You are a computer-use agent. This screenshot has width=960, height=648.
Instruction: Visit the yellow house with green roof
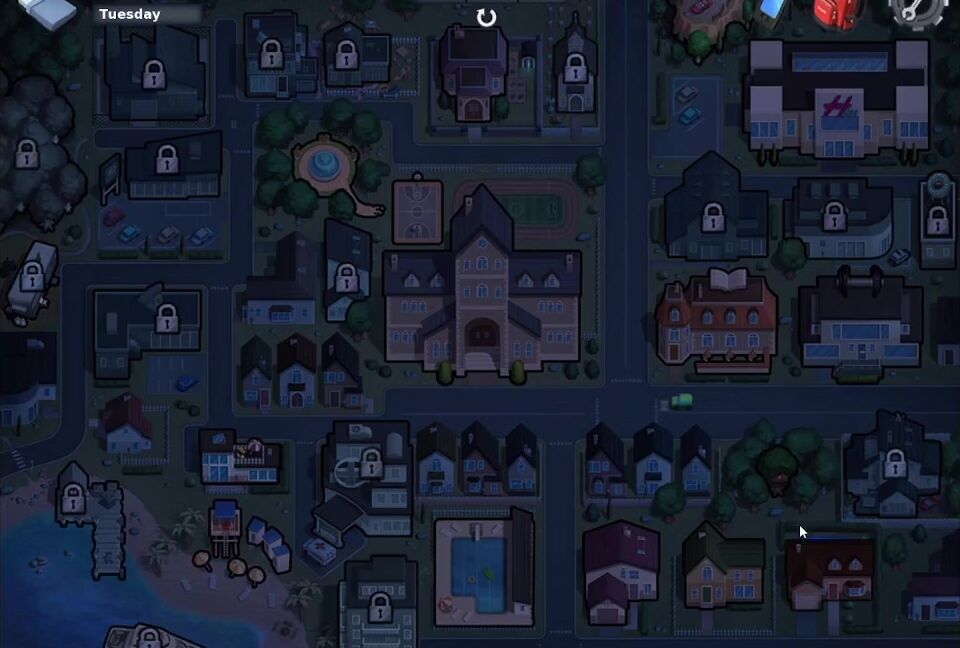pyautogui.click(x=722, y=568)
